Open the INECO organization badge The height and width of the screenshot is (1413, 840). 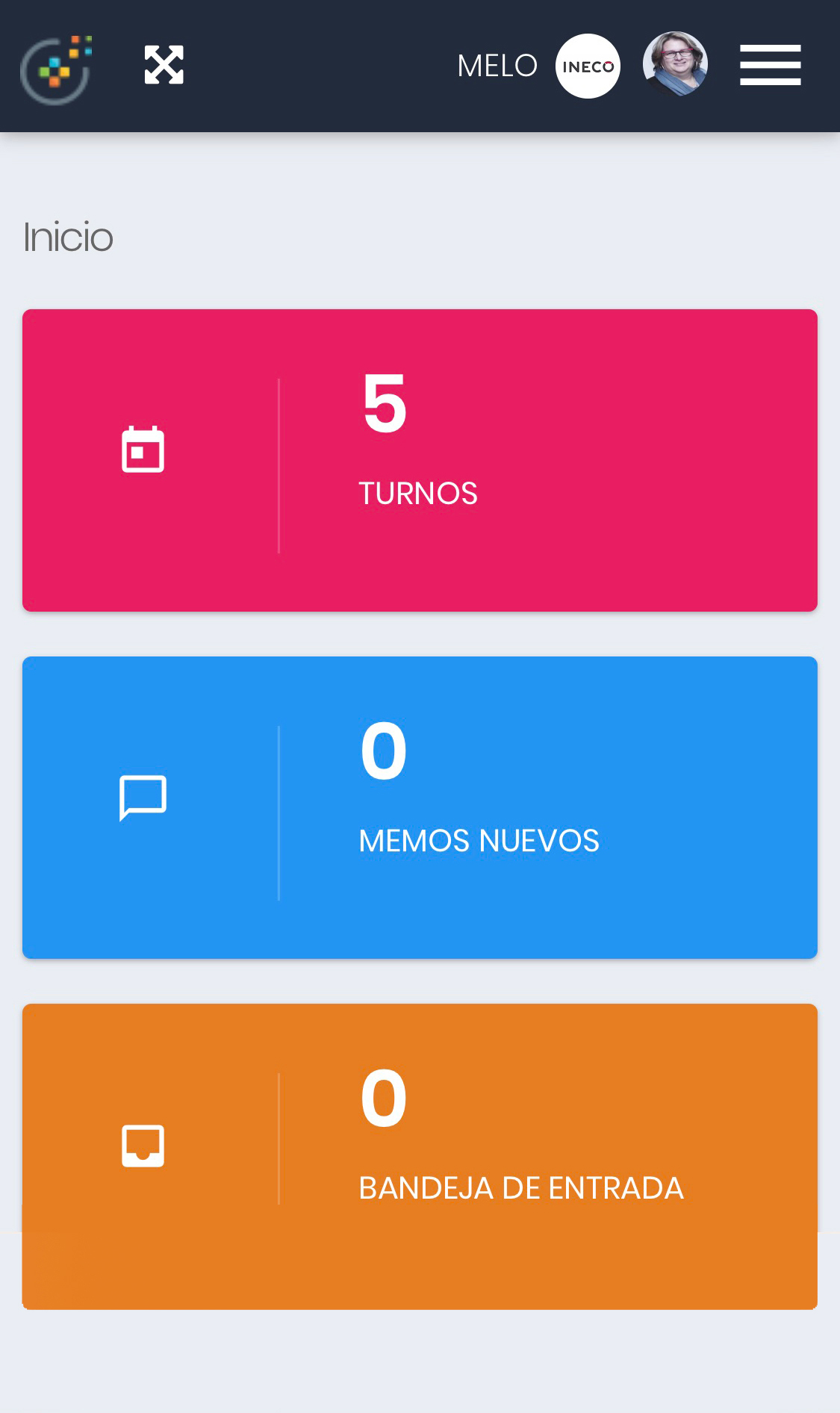pyautogui.click(x=588, y=66)
